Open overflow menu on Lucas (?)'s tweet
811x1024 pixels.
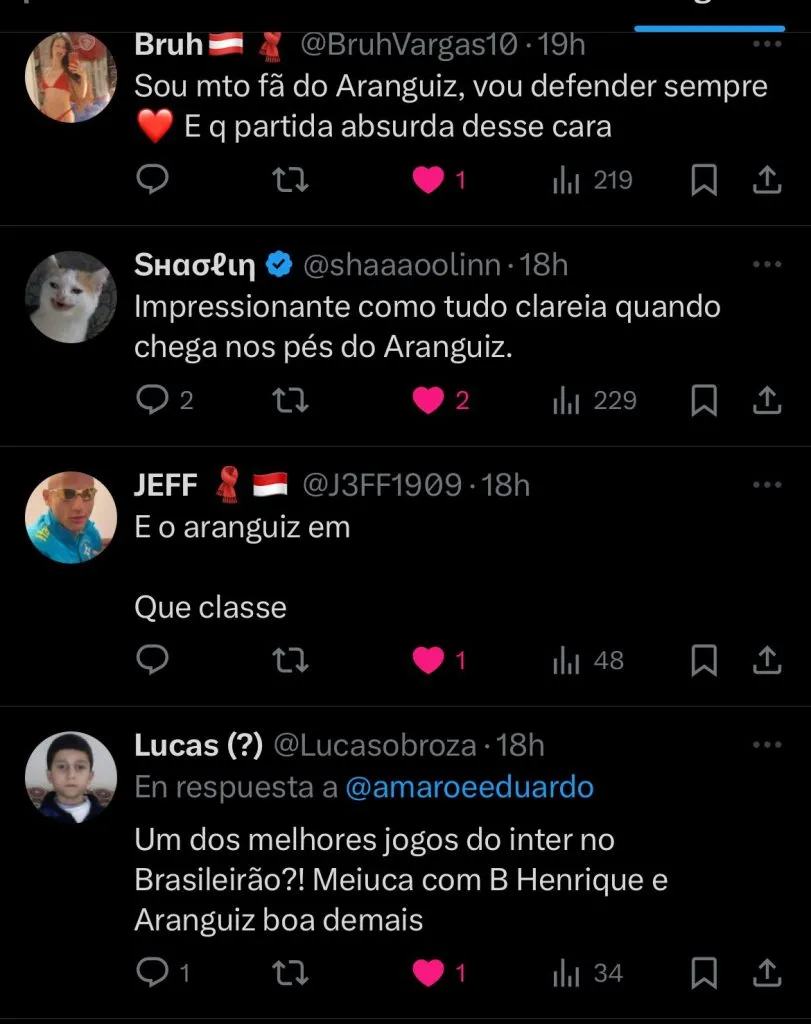(x=766, y=745)
